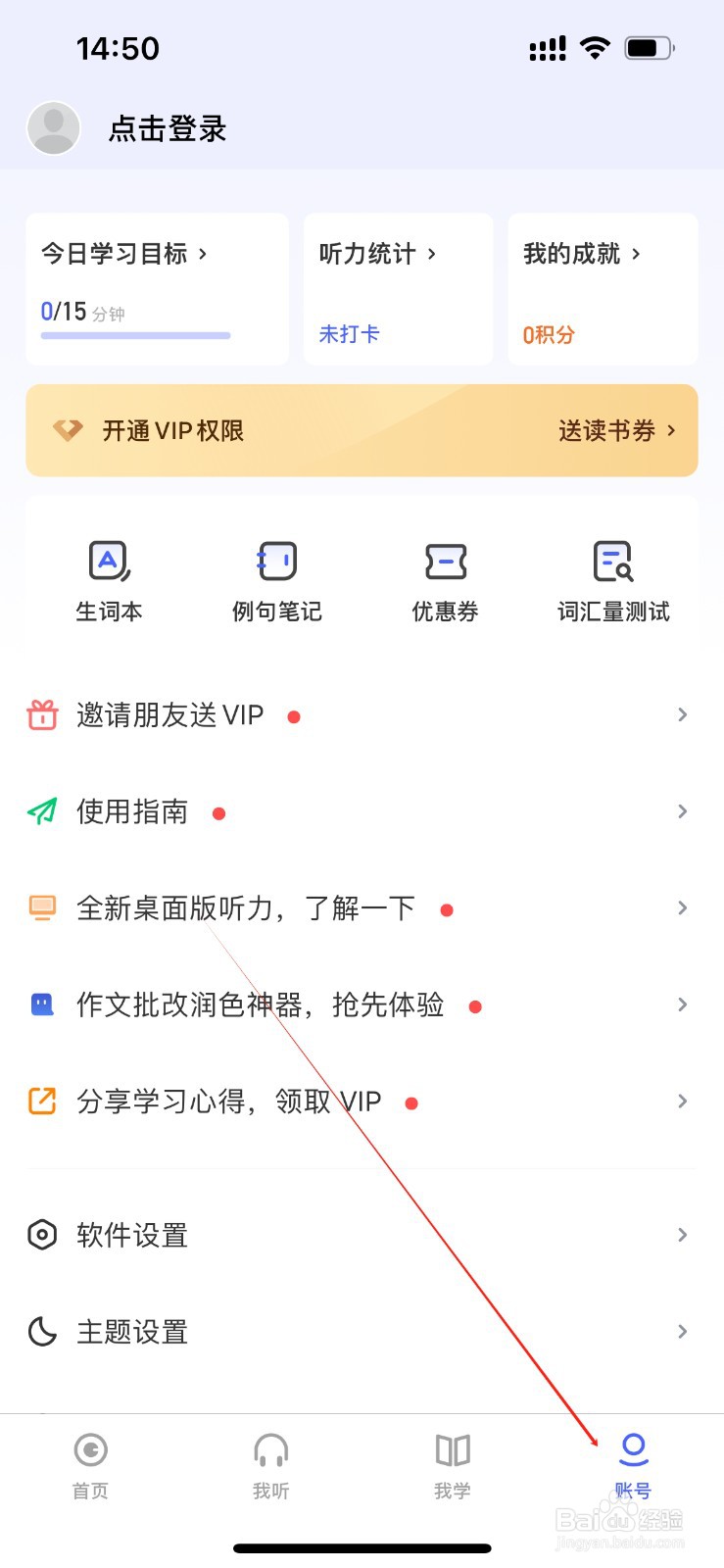Open the 全新桌面版听力 detail chevron

(682, 907)
